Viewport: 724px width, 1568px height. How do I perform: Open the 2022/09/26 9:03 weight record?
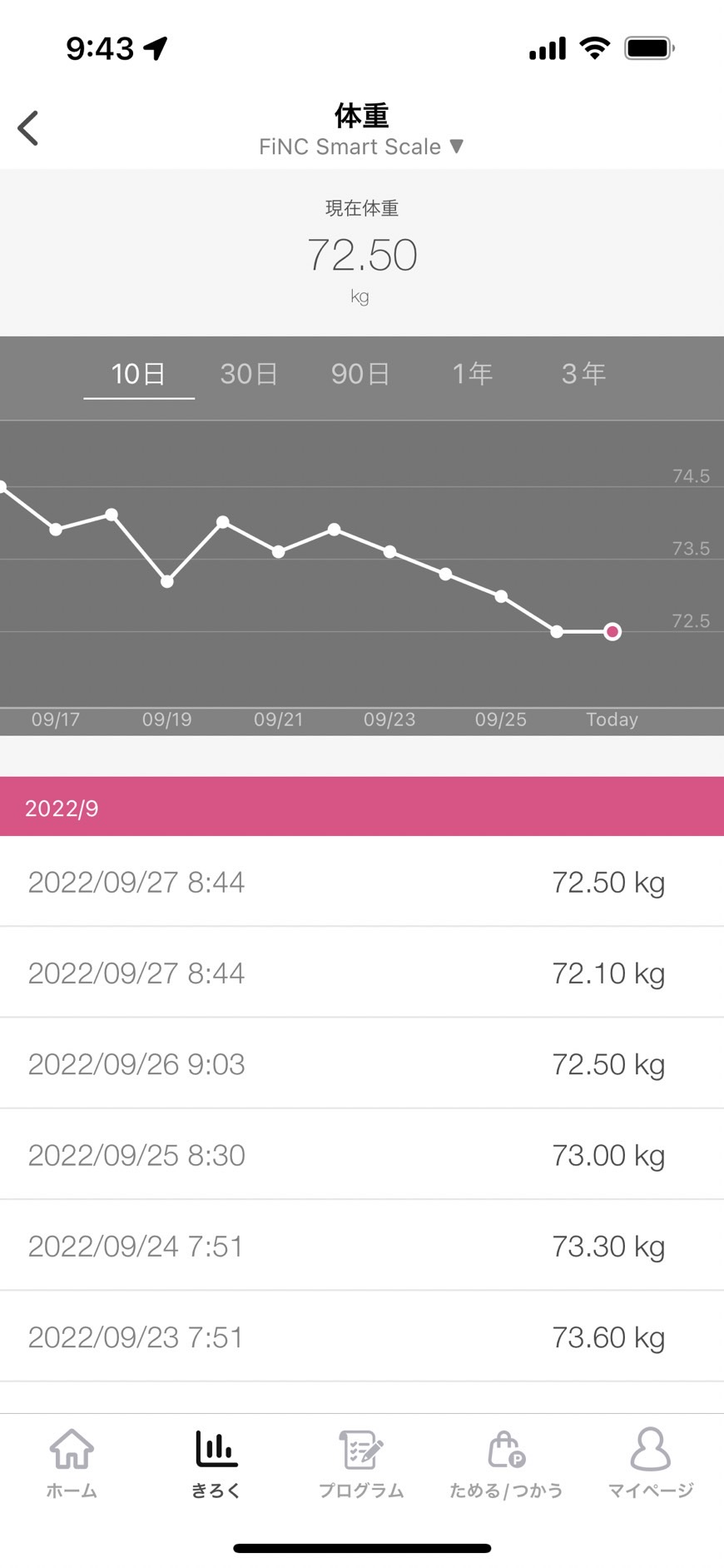click(x=362, y=1063)
